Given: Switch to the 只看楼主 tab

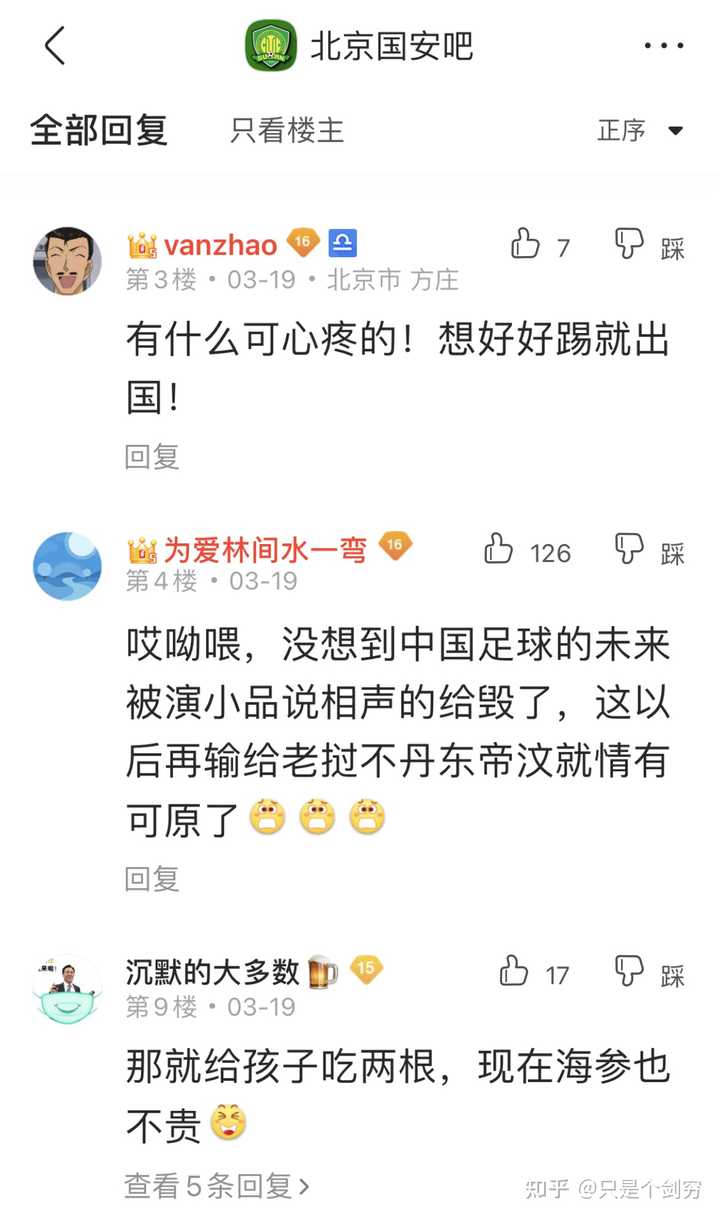Looking at the screenshot, I should (287, 130).
